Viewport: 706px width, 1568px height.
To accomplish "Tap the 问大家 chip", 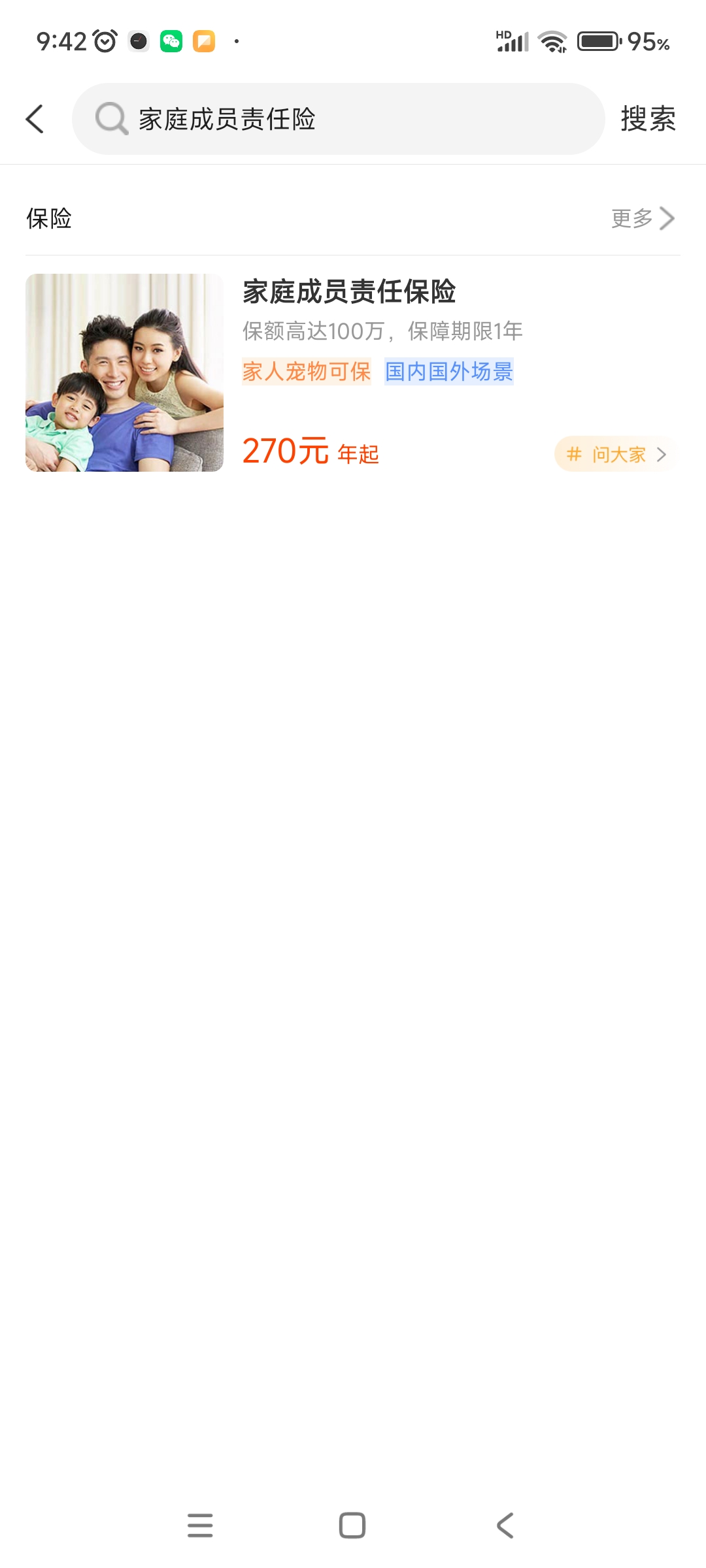I will pyautogui.click(x=615, y=454).
